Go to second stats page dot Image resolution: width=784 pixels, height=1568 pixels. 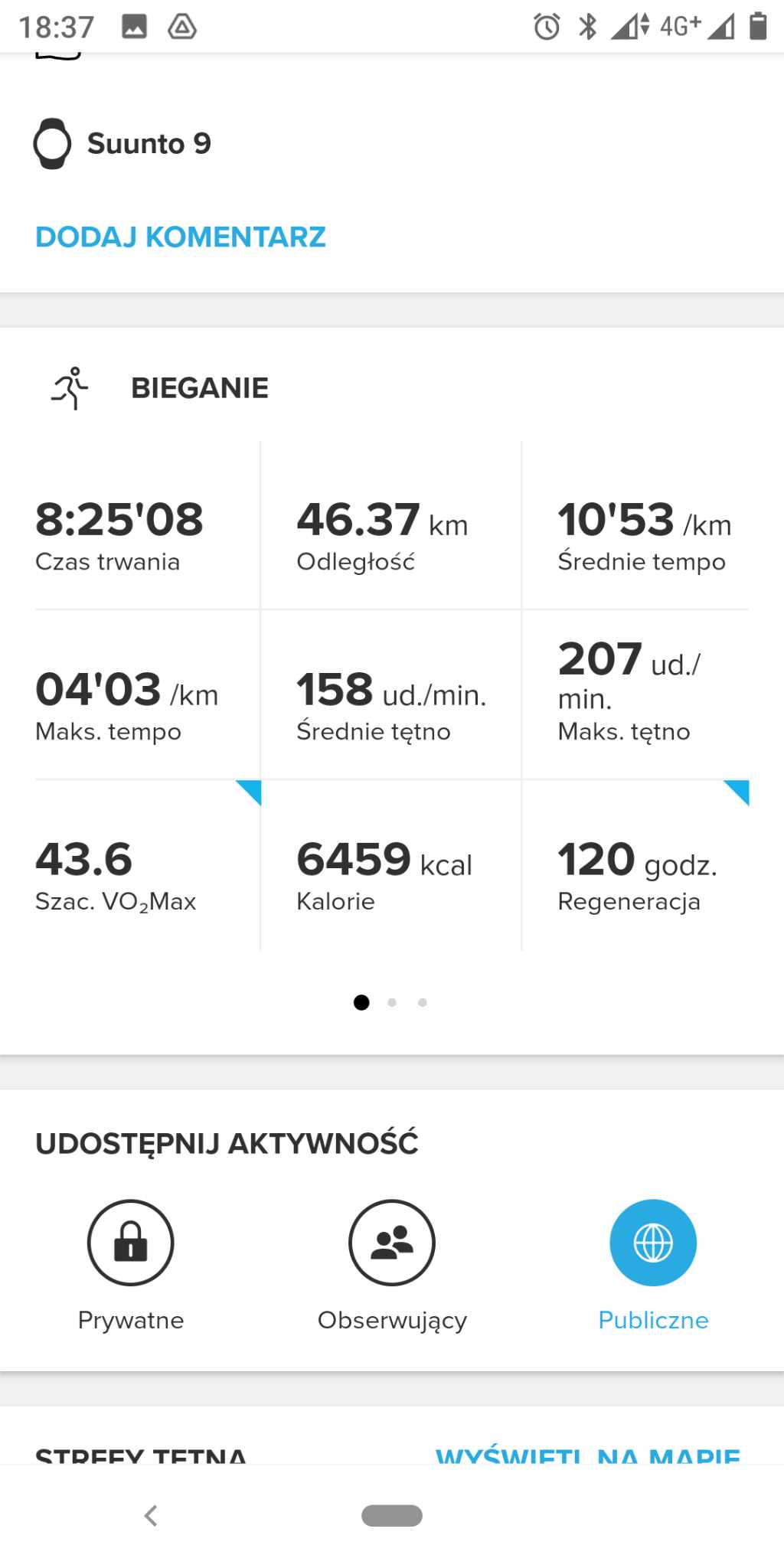392,1002
